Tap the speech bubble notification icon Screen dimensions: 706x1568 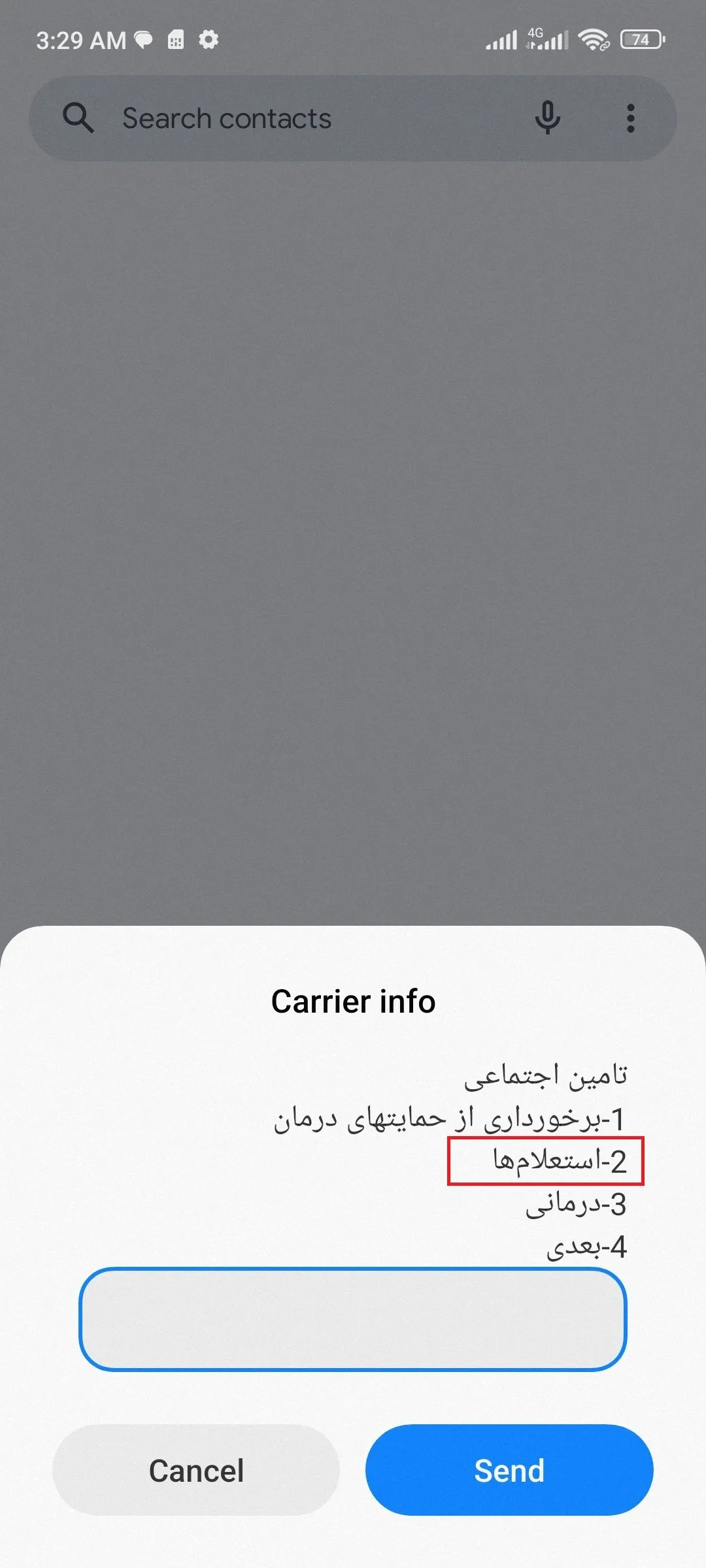(143, 39)
